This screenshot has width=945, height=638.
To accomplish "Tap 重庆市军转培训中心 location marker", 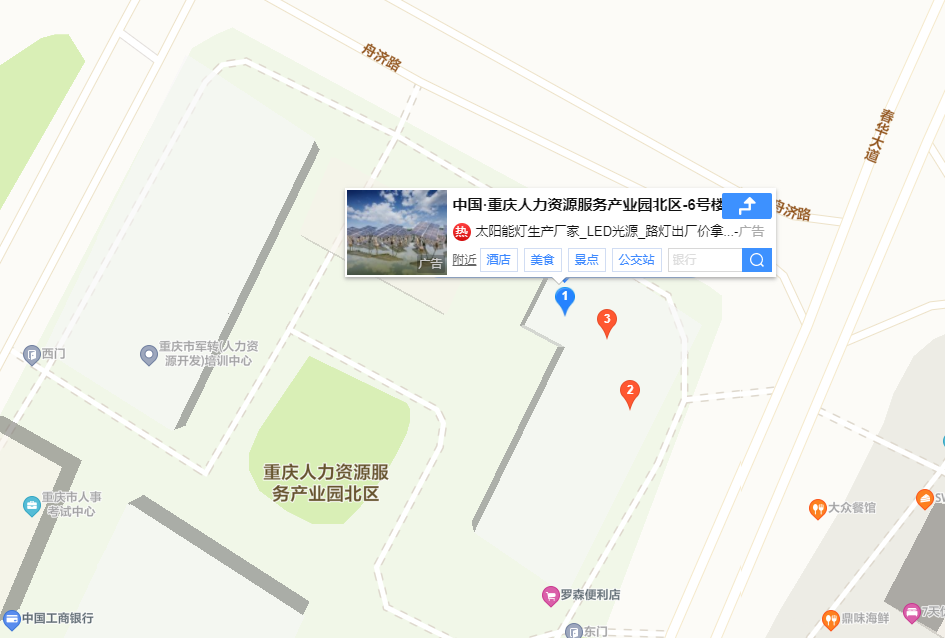I will (149, 354).
